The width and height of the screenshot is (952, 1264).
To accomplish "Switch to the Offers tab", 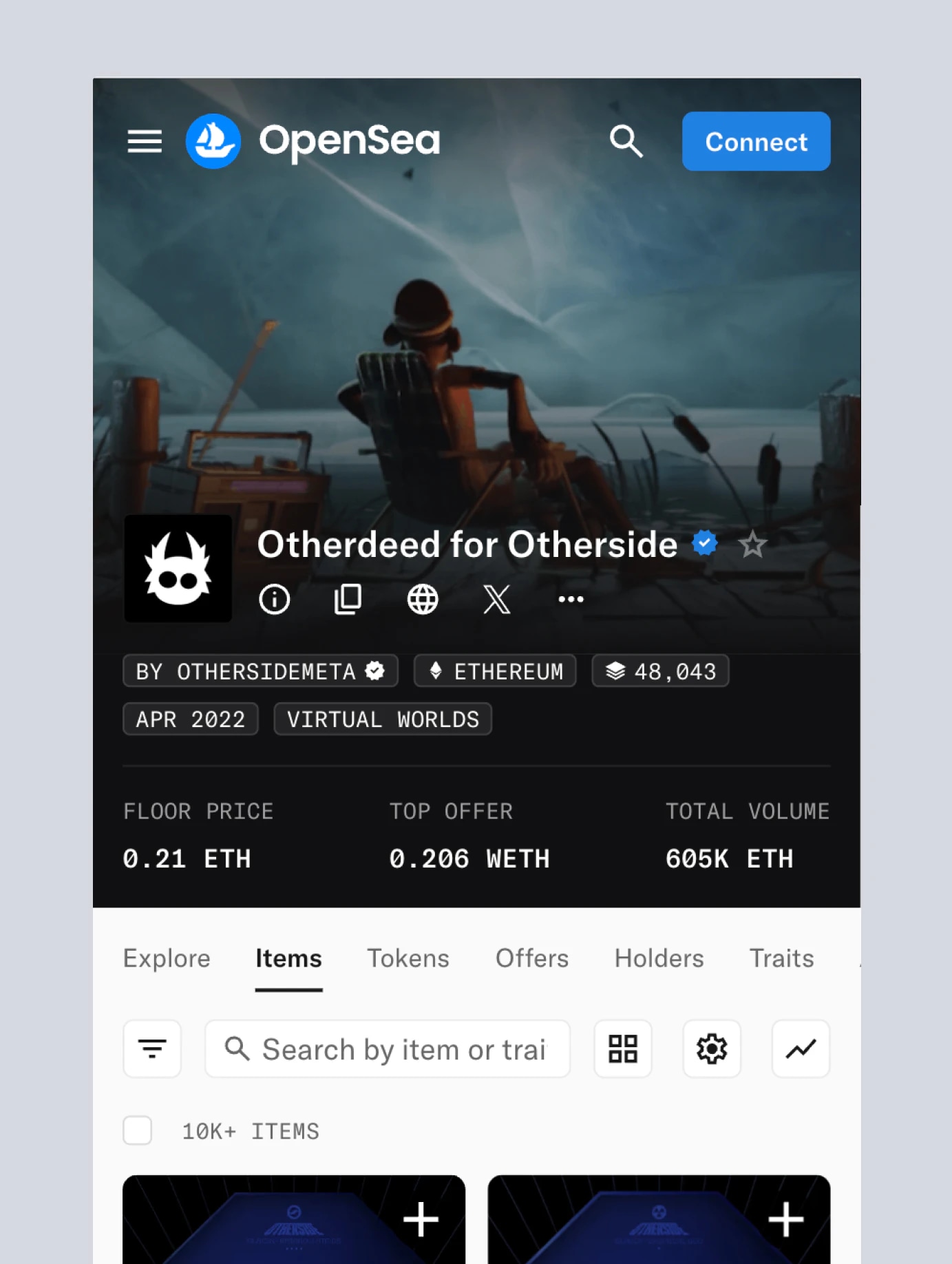I will pos(532,958).
